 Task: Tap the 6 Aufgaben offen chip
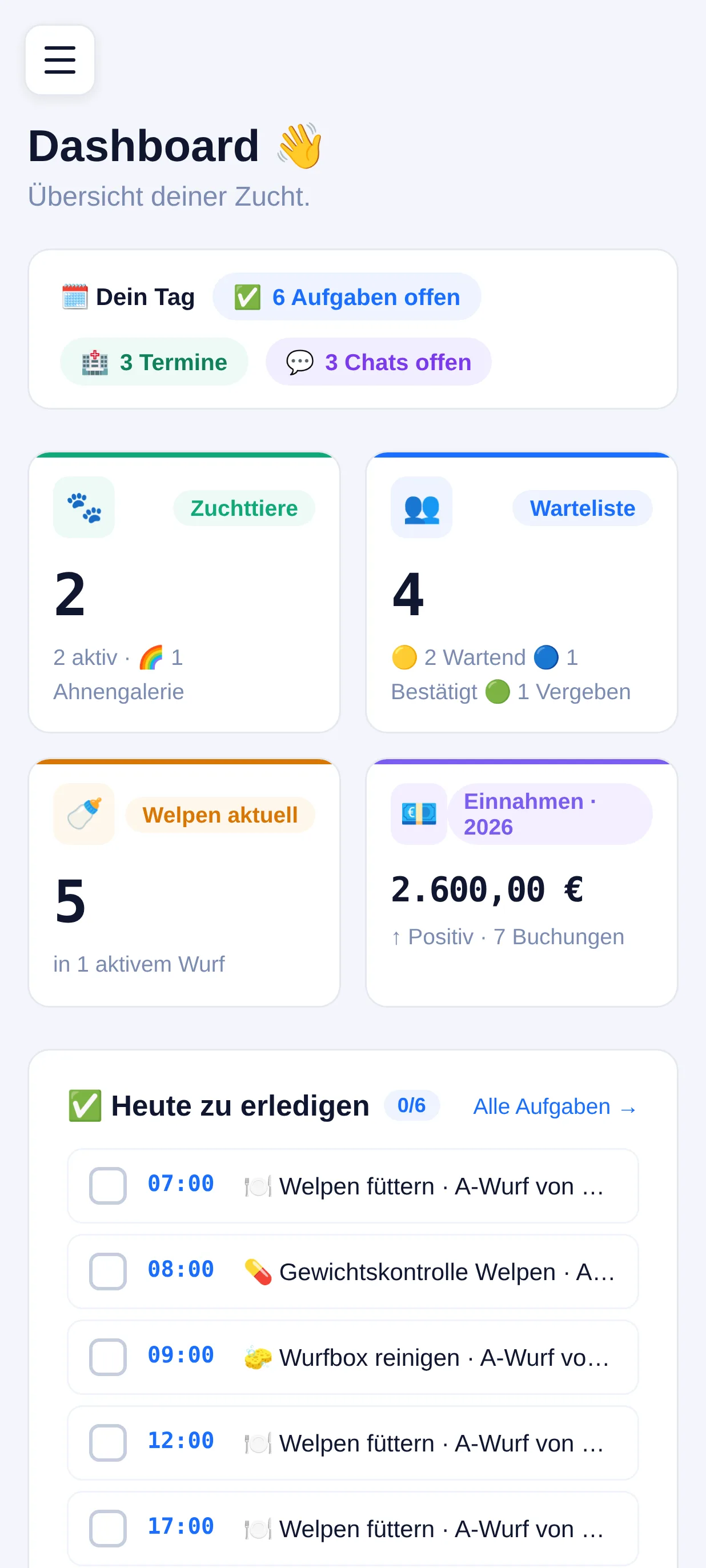[x=346, y=297]
